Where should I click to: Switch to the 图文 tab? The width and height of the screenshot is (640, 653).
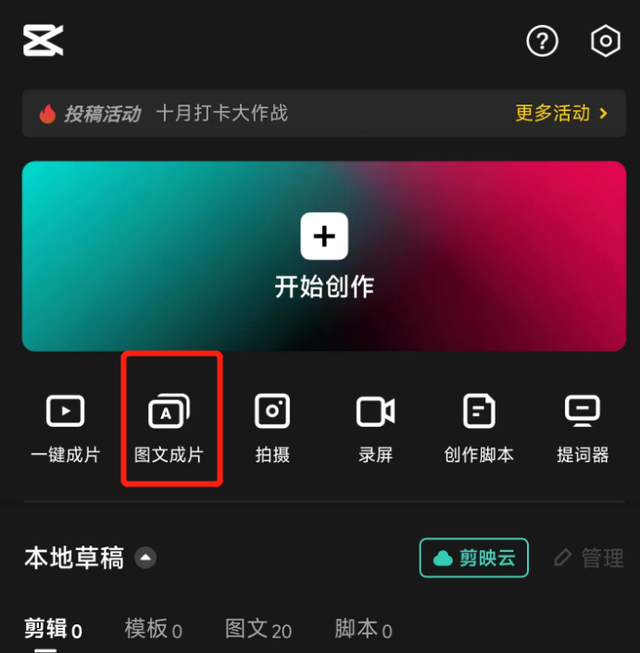pos(258,629)
